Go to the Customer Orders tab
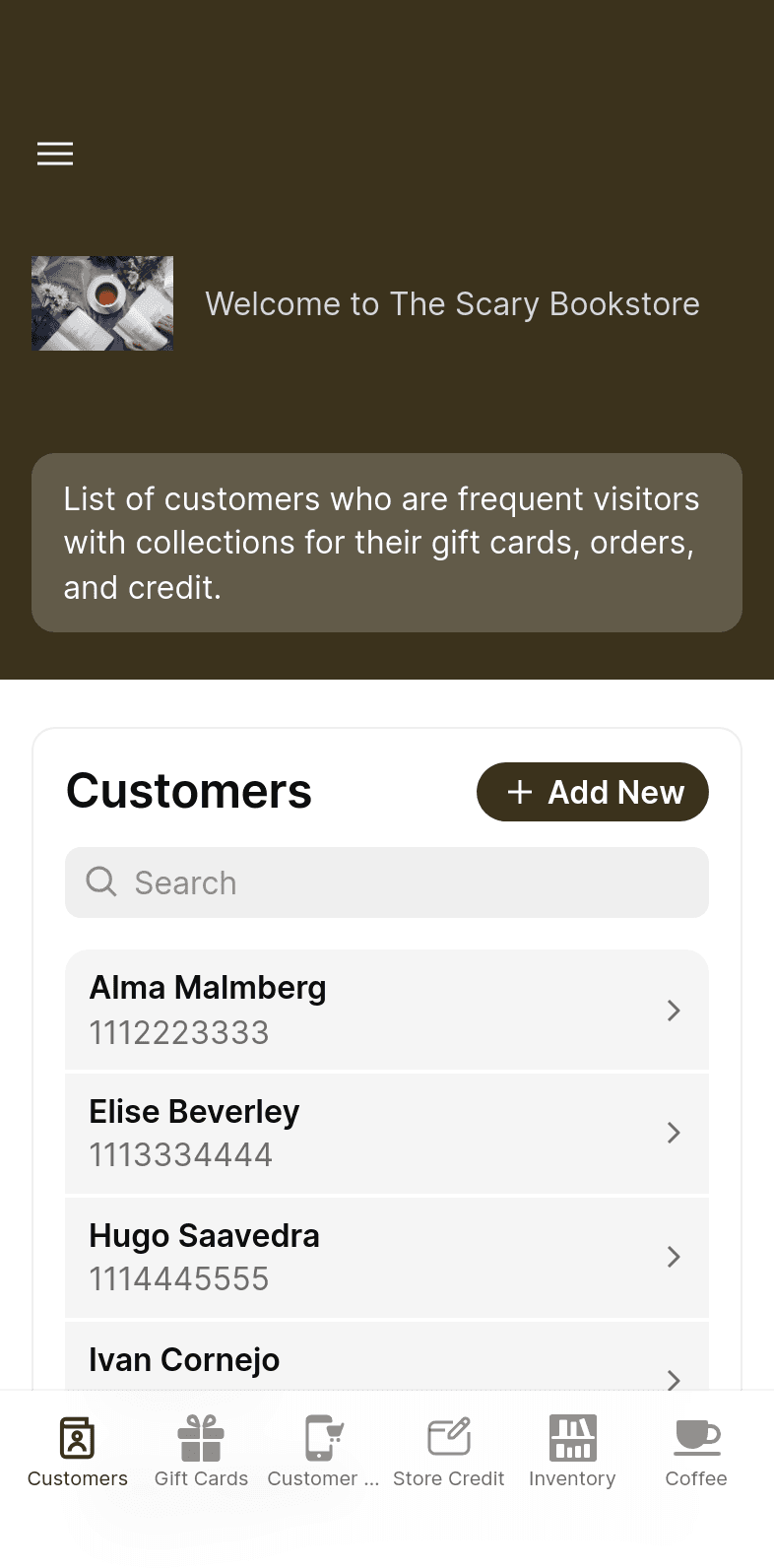774x1568 pixels. pos(324,1451)
